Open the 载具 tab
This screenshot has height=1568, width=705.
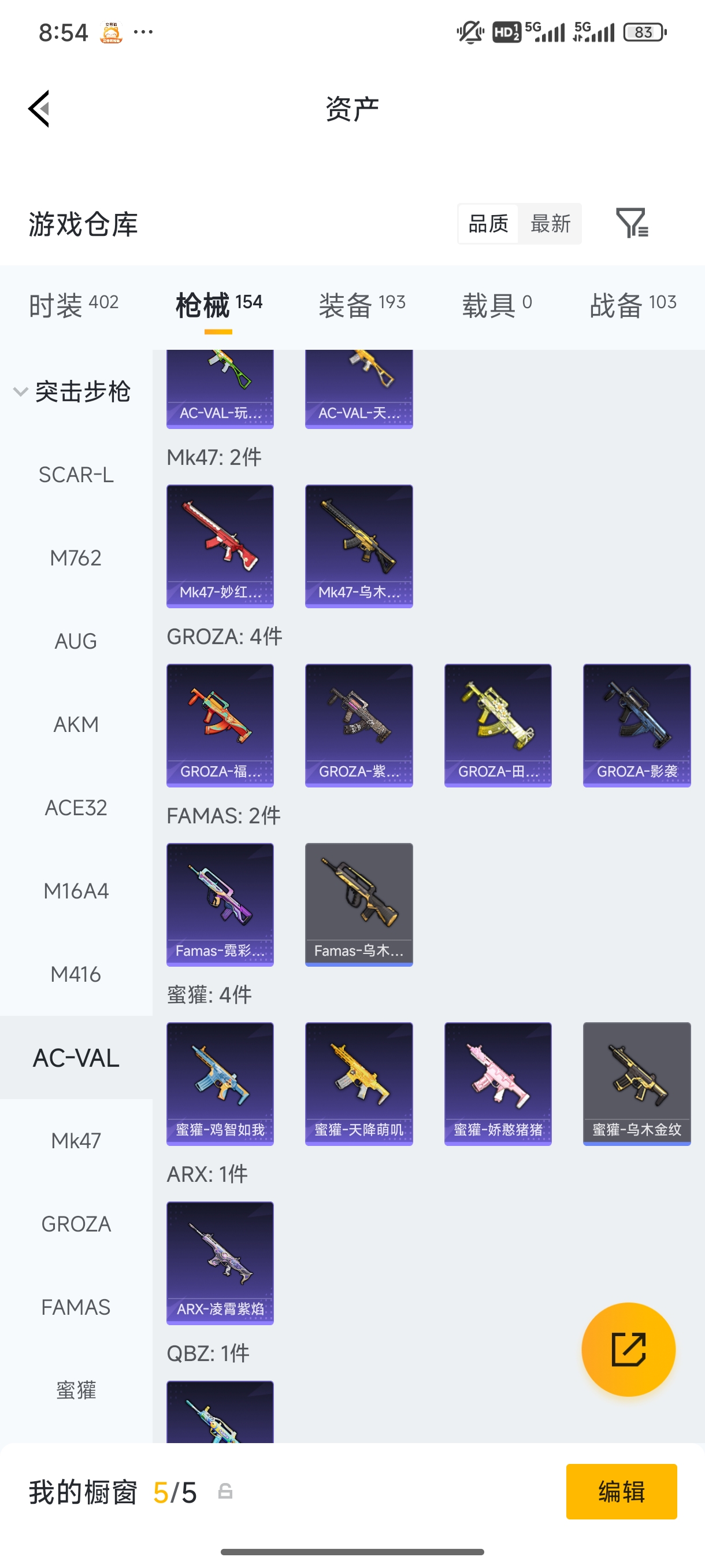click(497, 304)
